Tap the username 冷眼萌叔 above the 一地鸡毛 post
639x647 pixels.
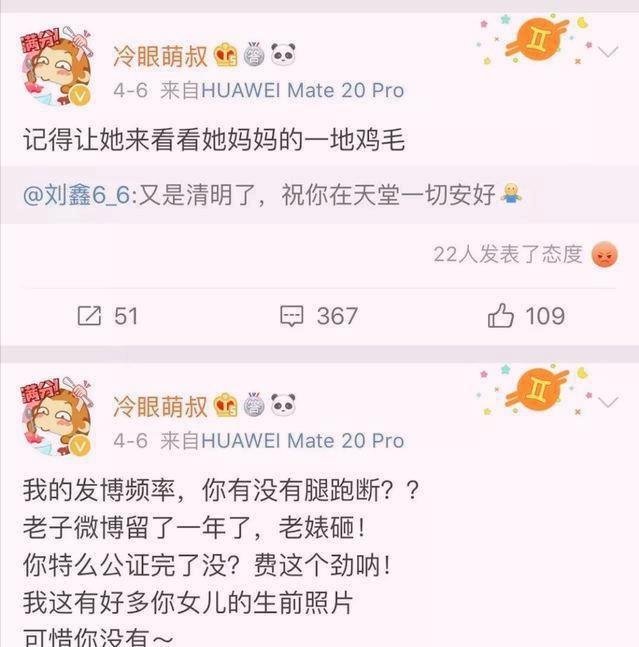pyautogui.click(x=159, y=55)
